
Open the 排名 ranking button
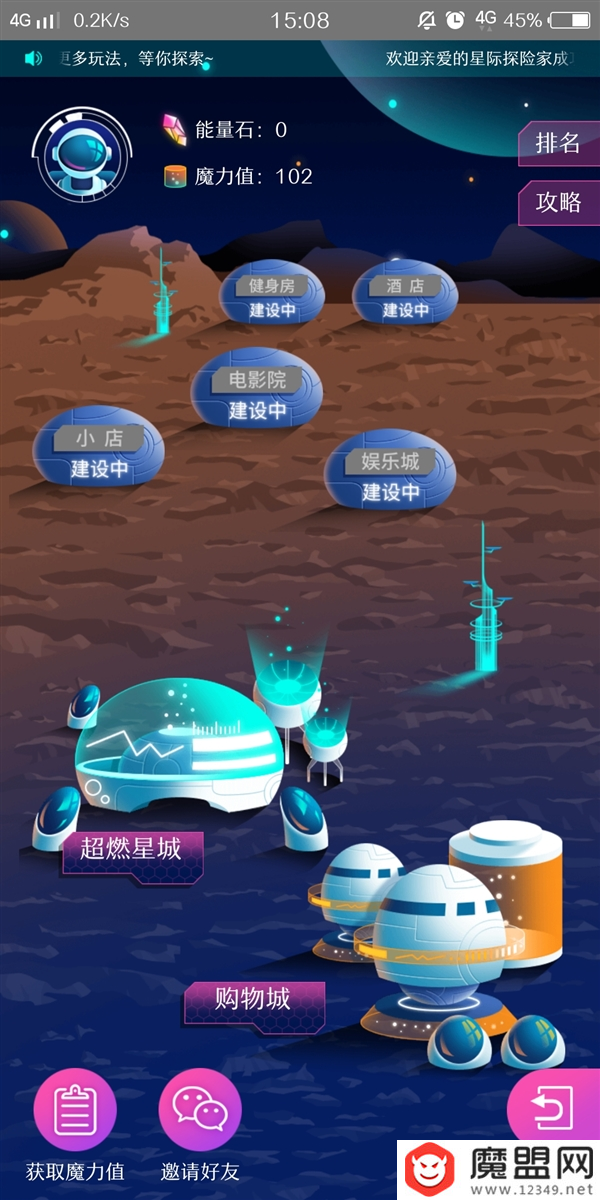tap(558, 143)
